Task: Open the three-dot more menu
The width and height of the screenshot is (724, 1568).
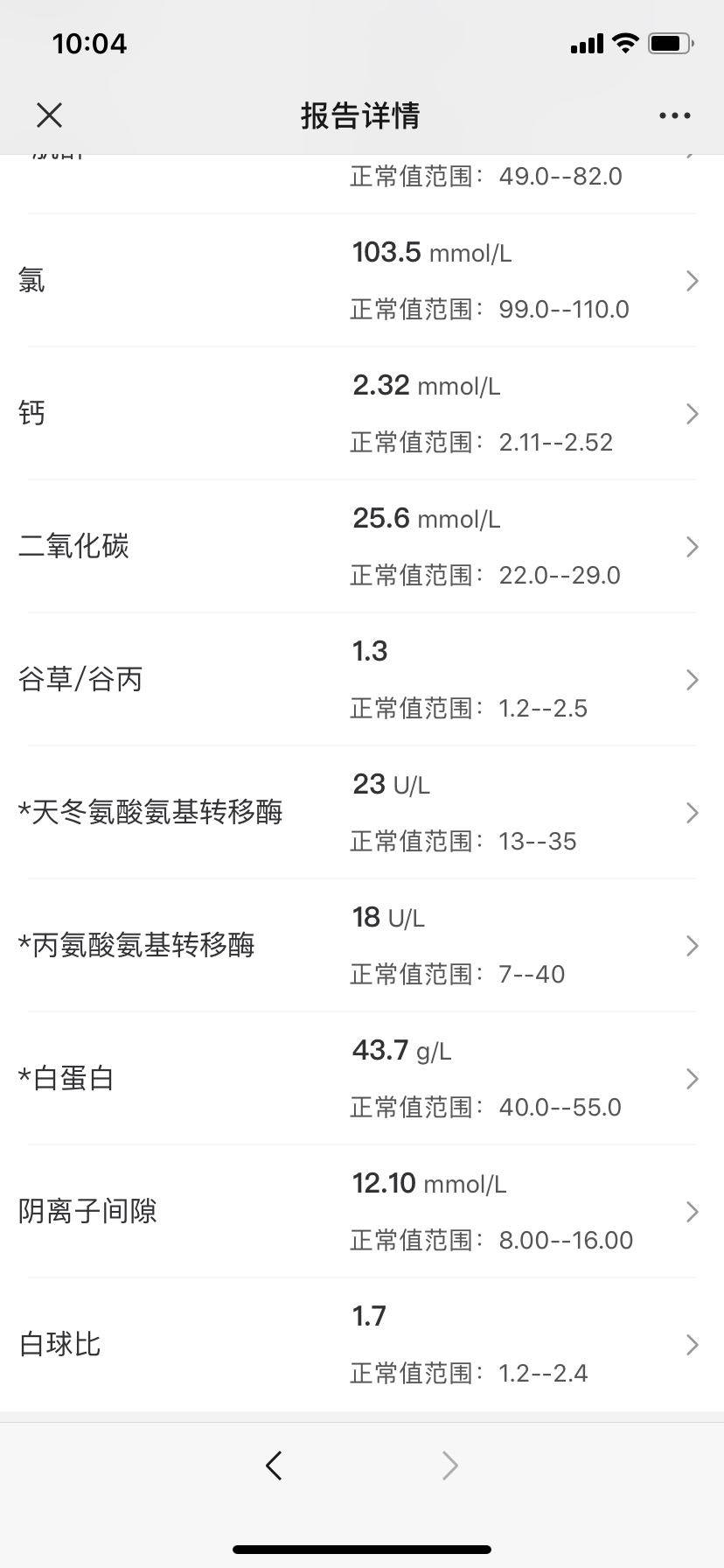Action: pos(674,115)
